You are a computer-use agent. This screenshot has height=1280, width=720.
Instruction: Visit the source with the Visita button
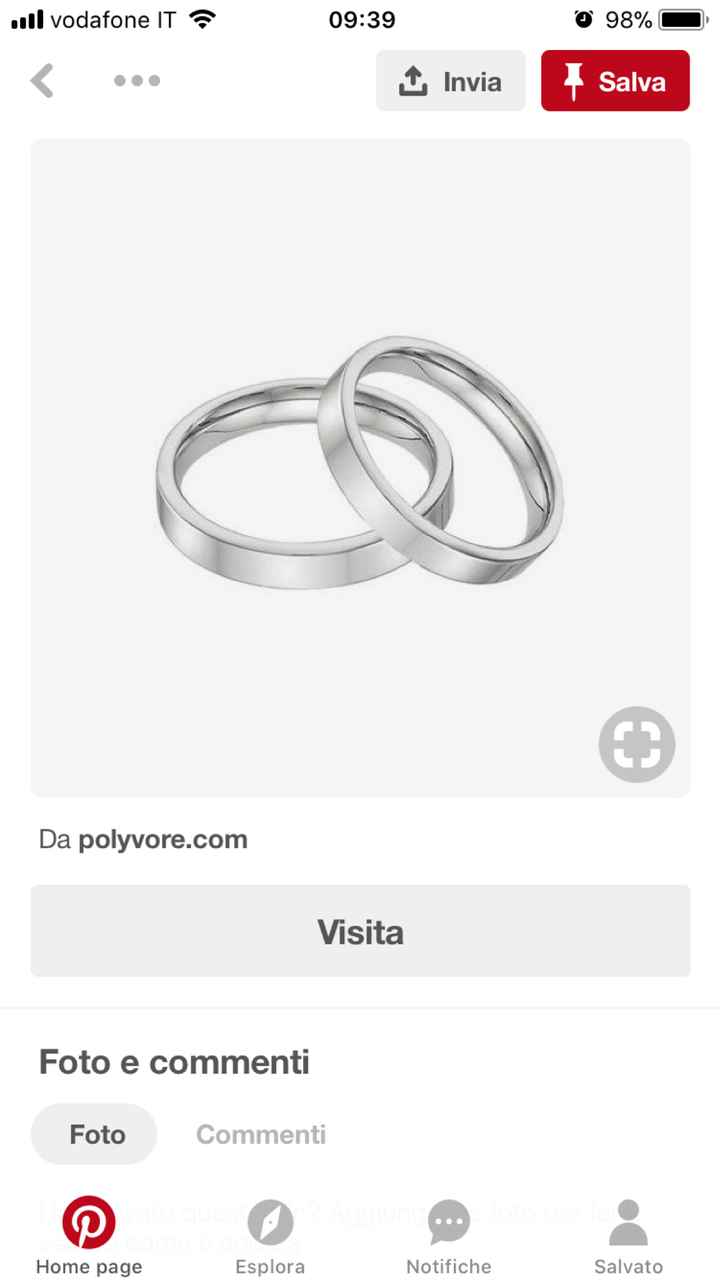tap(360, 931)
